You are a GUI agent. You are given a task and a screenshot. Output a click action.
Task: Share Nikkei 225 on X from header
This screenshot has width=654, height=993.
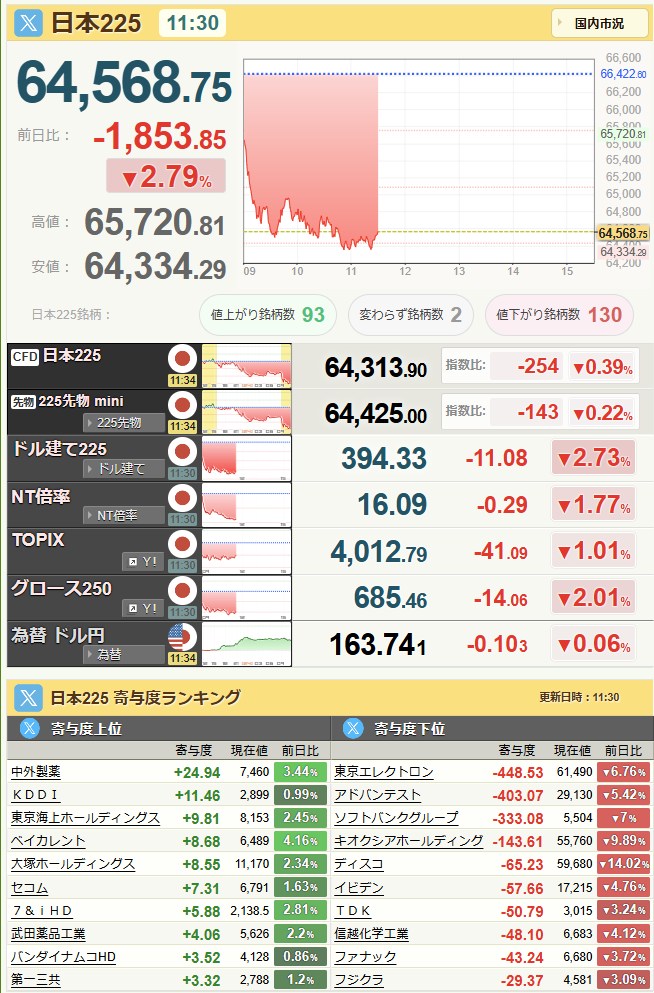coord(28,23)
